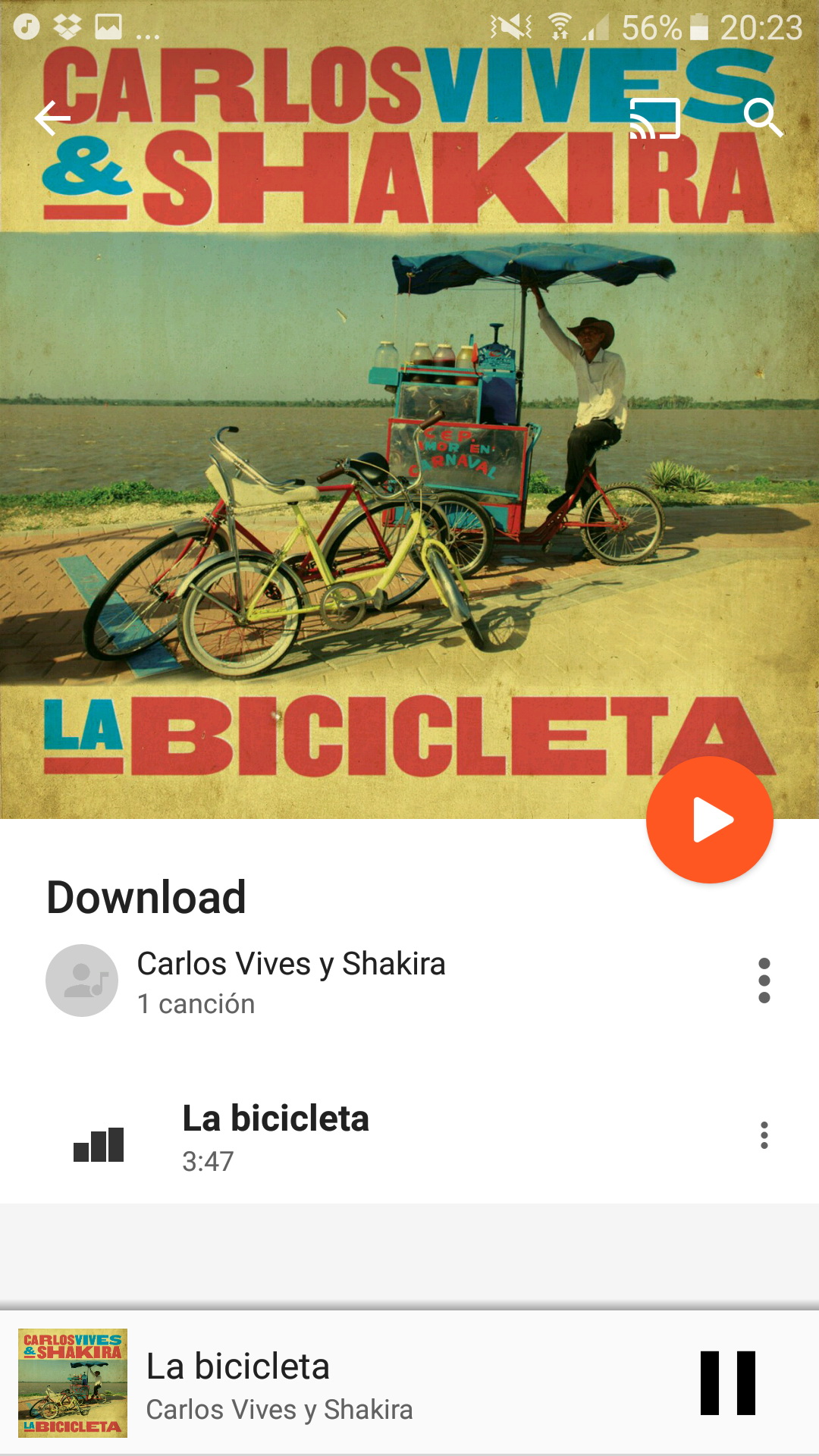Image resolution: width=819 pixels, height=1456 pixels.
Task: Open the artist avatar for Carlos Vives y Shakira
Action: click(x=82, y=981)
